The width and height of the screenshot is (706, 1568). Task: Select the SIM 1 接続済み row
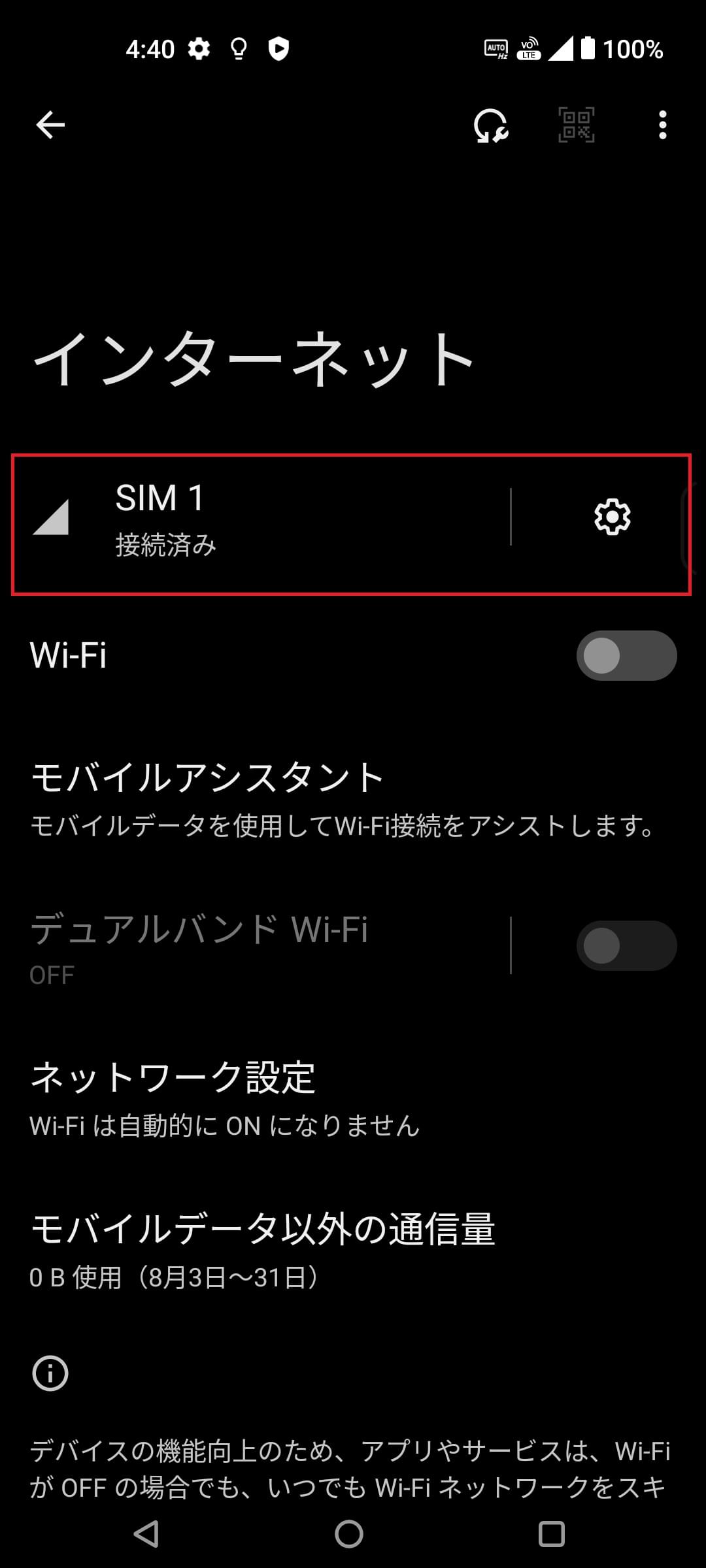(261, 518)
